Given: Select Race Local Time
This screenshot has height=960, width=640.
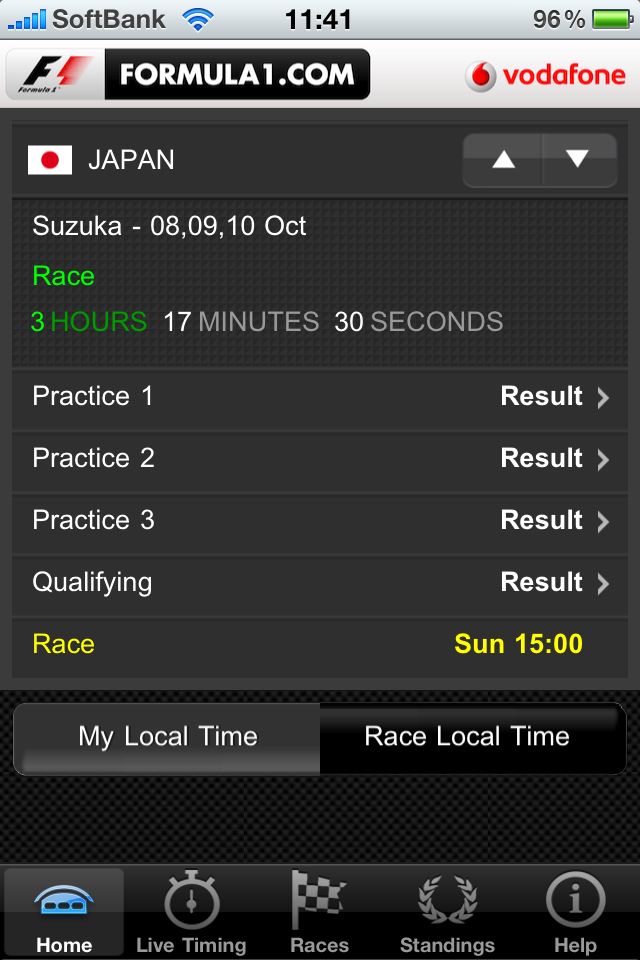Looking at the screenshot, I should tap(468, 738).
